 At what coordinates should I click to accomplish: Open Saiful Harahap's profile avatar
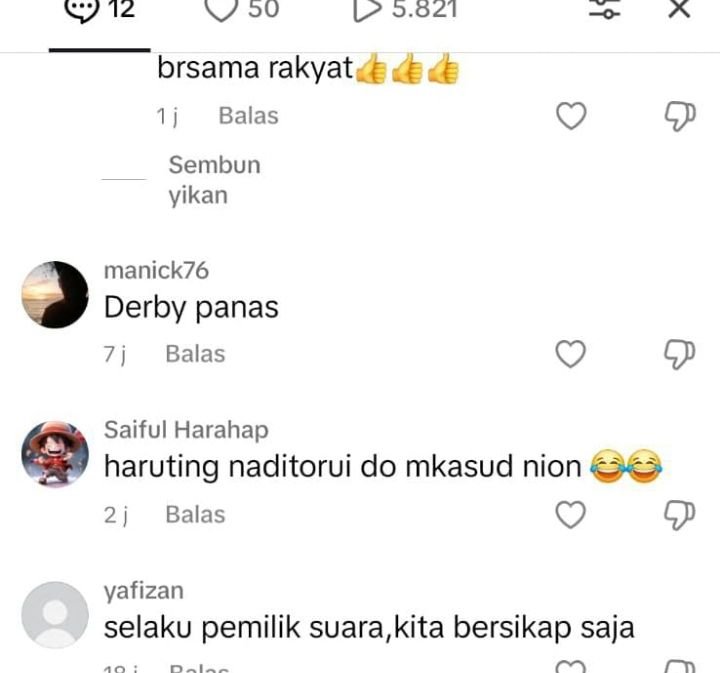(55, 453)
